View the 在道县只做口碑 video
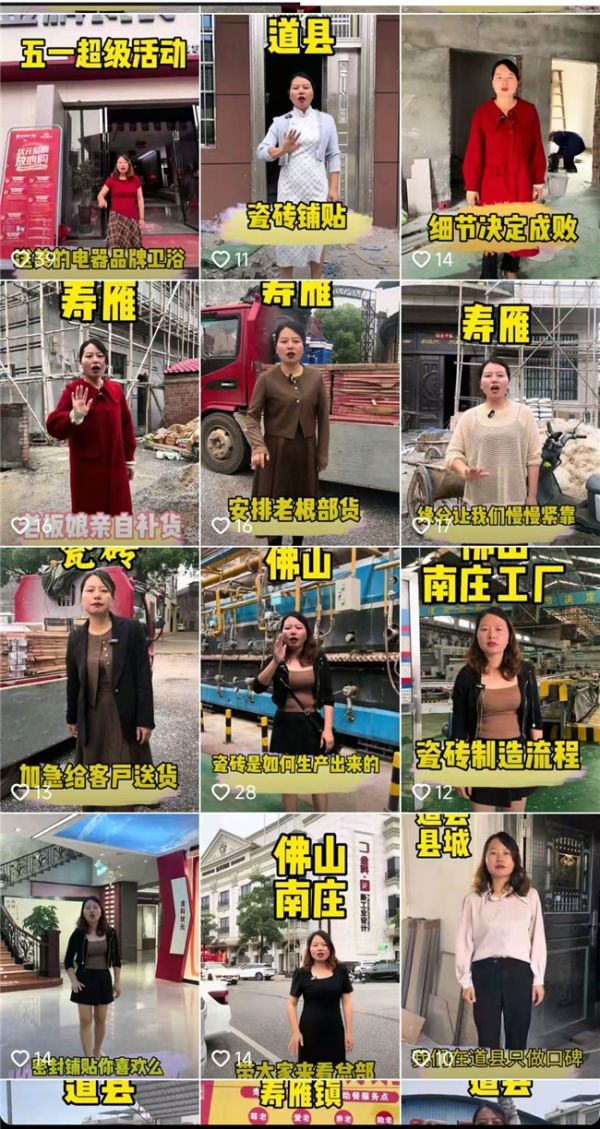600x1129 pixels. click(500, 945)
